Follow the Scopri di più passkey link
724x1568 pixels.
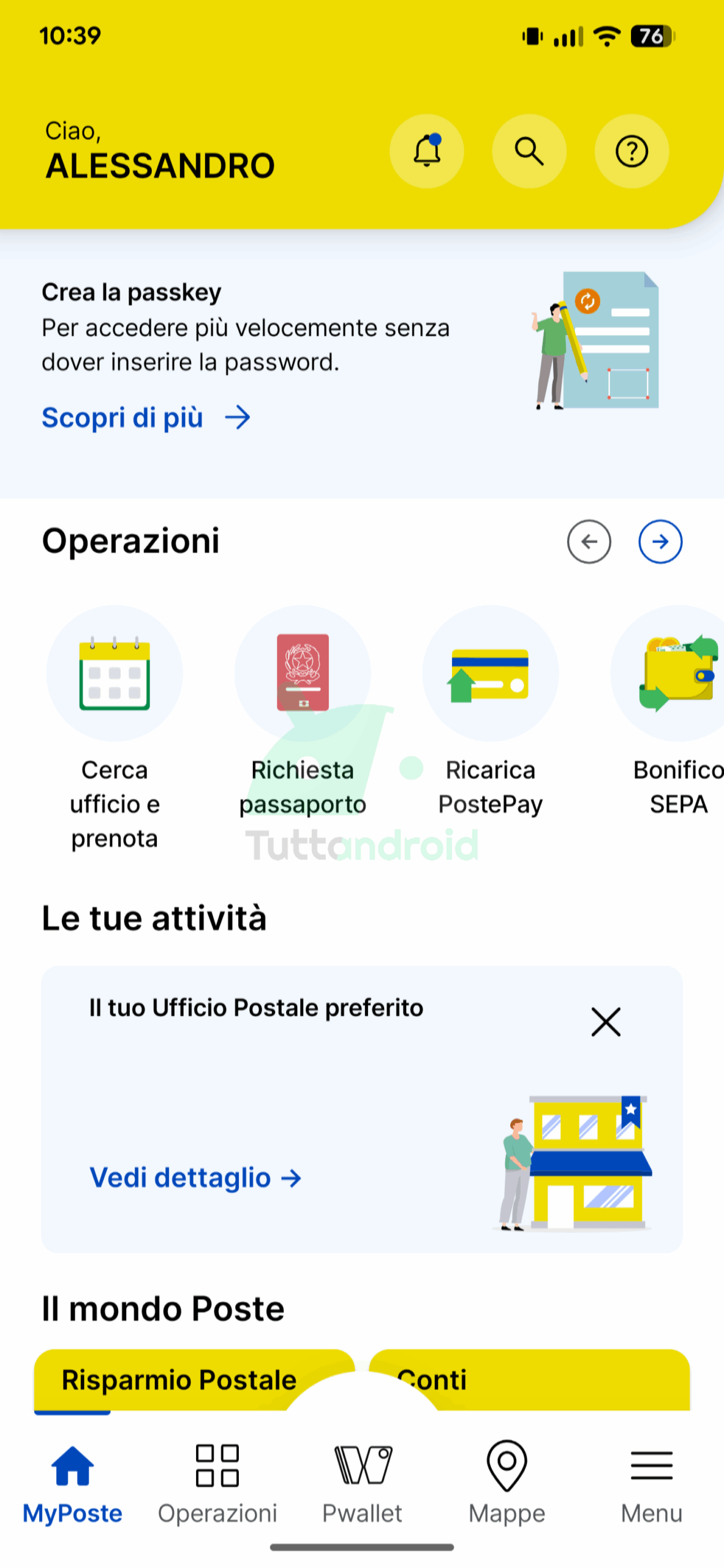(x=146, y=418)
